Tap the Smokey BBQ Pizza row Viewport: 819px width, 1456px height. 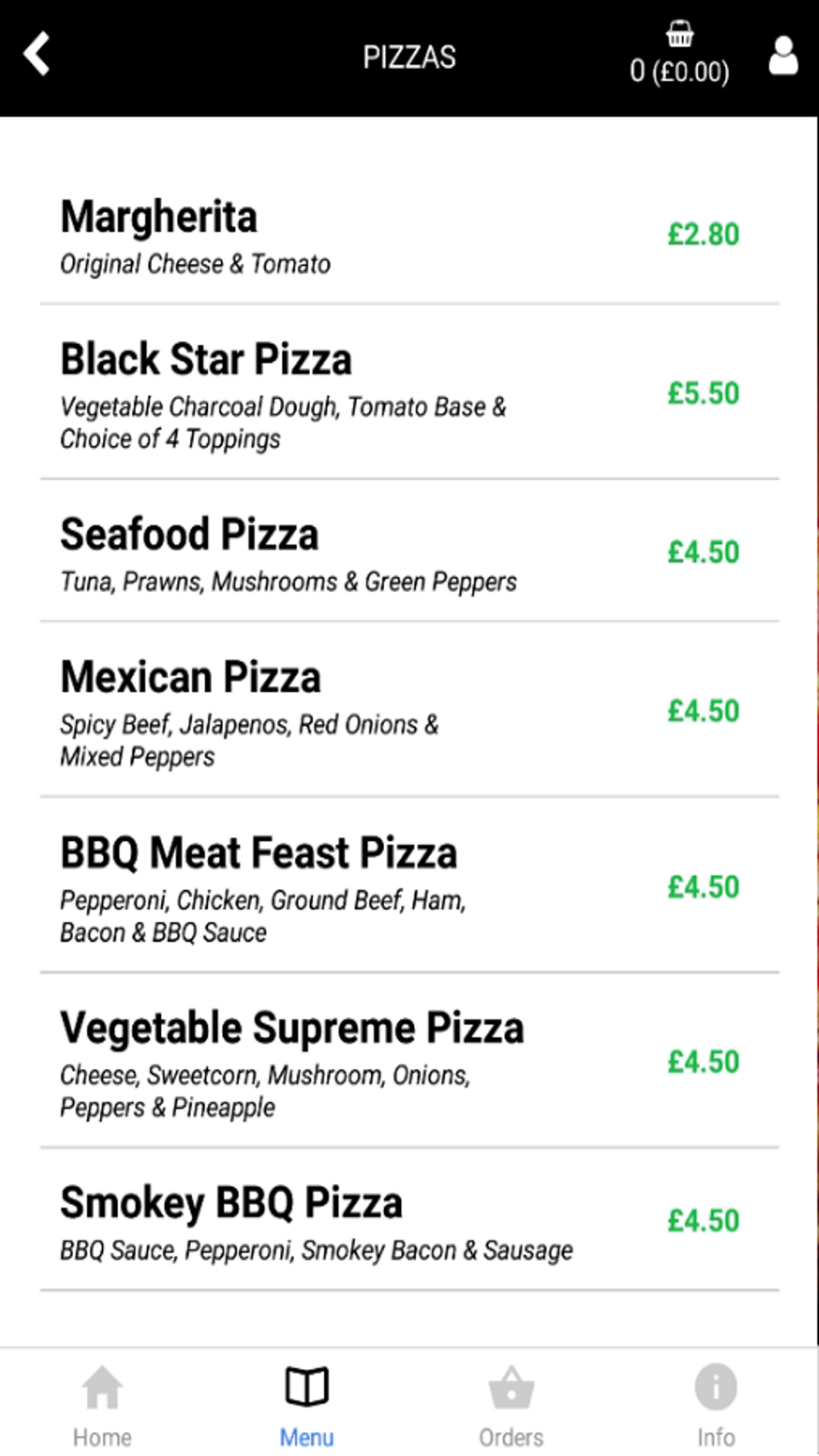(x=409, y=1220)
